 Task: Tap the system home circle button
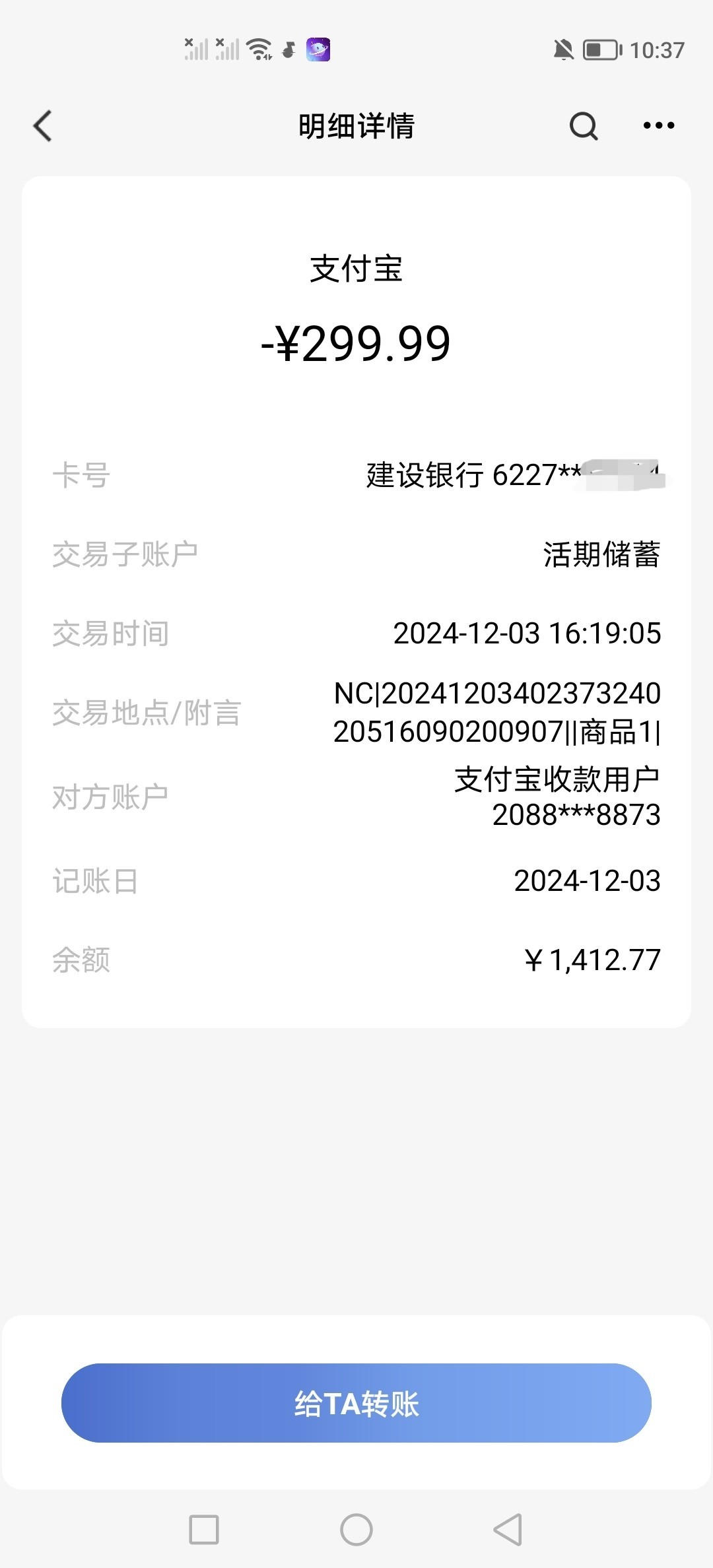click(356, 1530)
